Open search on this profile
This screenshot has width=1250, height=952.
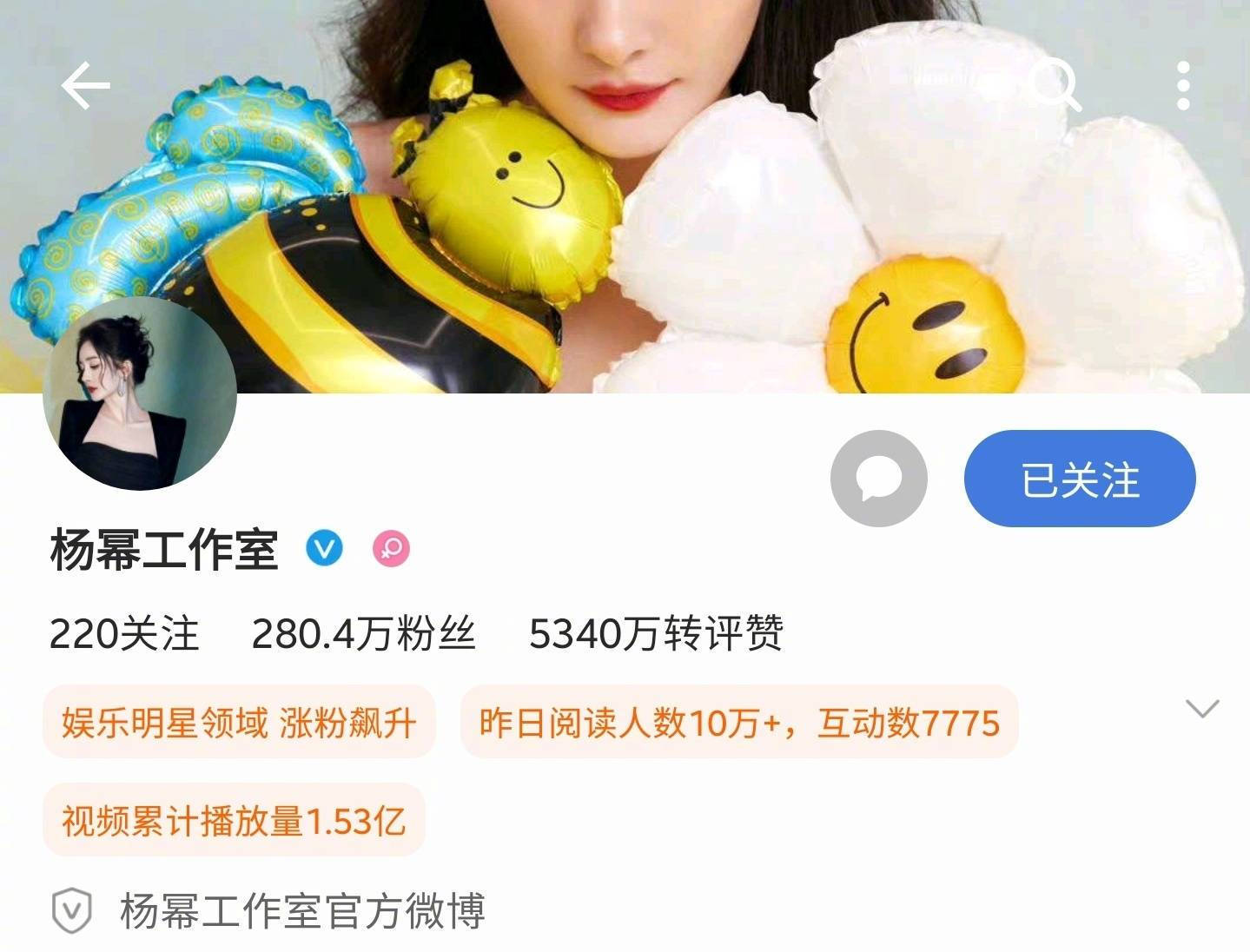pos(1055,85)
